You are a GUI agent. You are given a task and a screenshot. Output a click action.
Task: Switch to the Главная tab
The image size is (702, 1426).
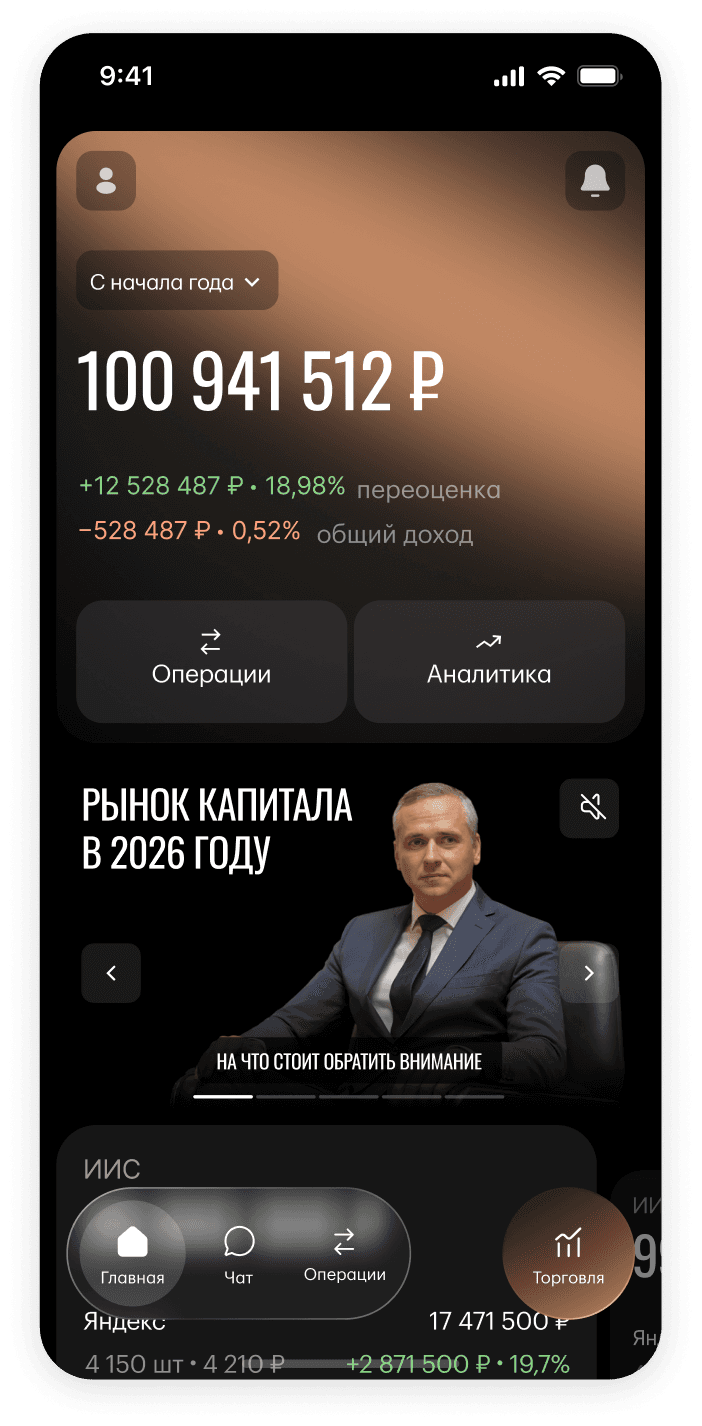point(132,1254)
